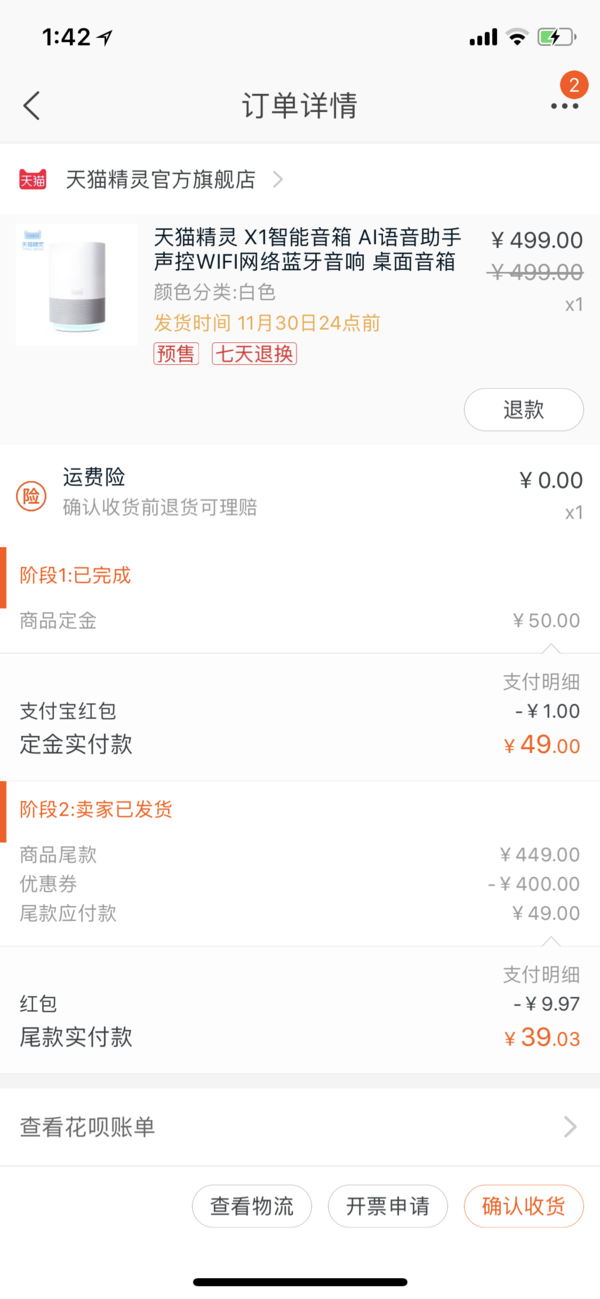Tap 查看物流 to view logistics
The width and height of the screenshot is (600, 1299).
252,1206
